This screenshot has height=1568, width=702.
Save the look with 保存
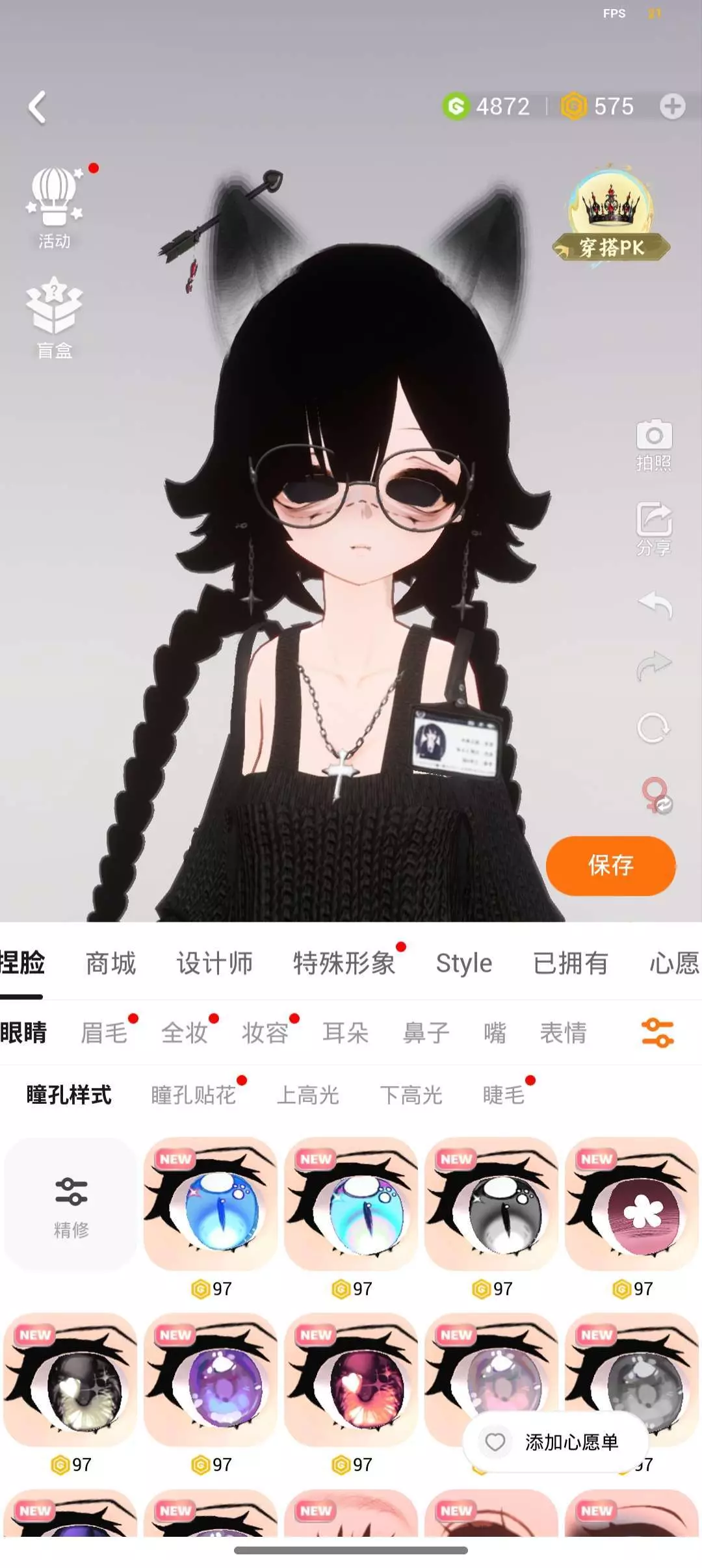[610, 865]
